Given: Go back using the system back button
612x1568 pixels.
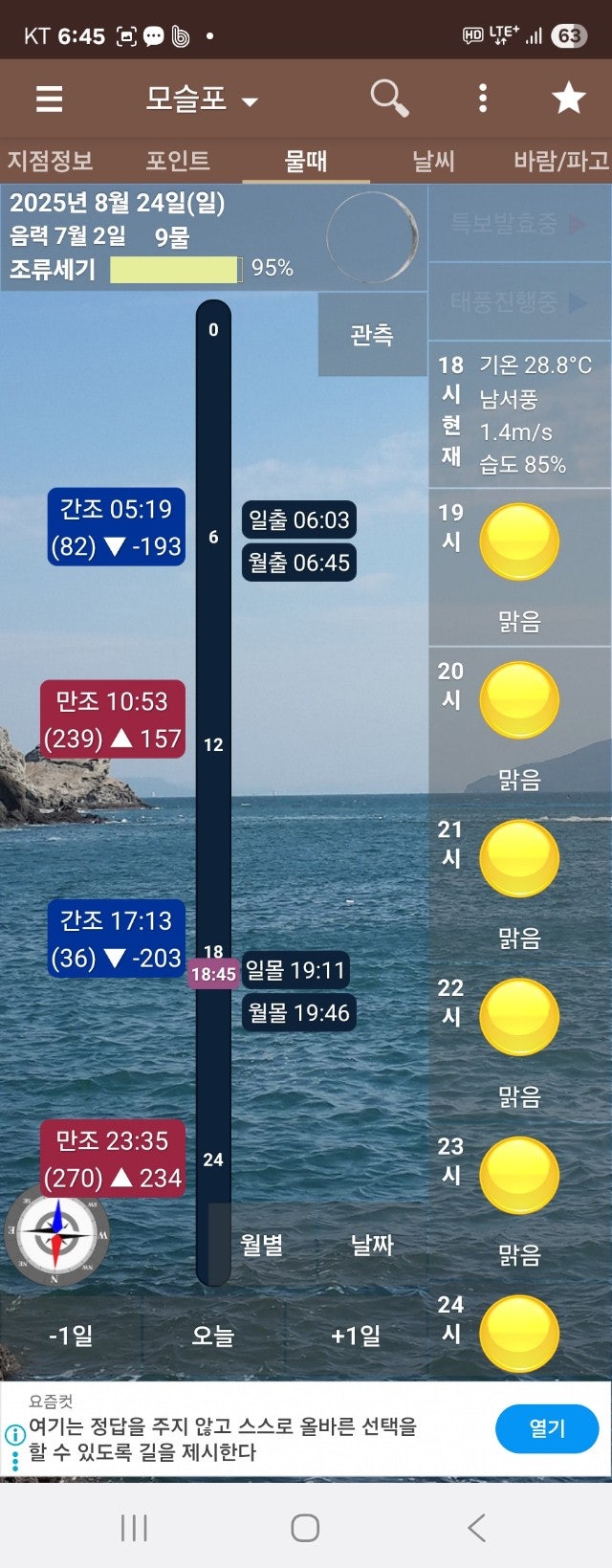Looking at the screenshot, I should 476,1528.
